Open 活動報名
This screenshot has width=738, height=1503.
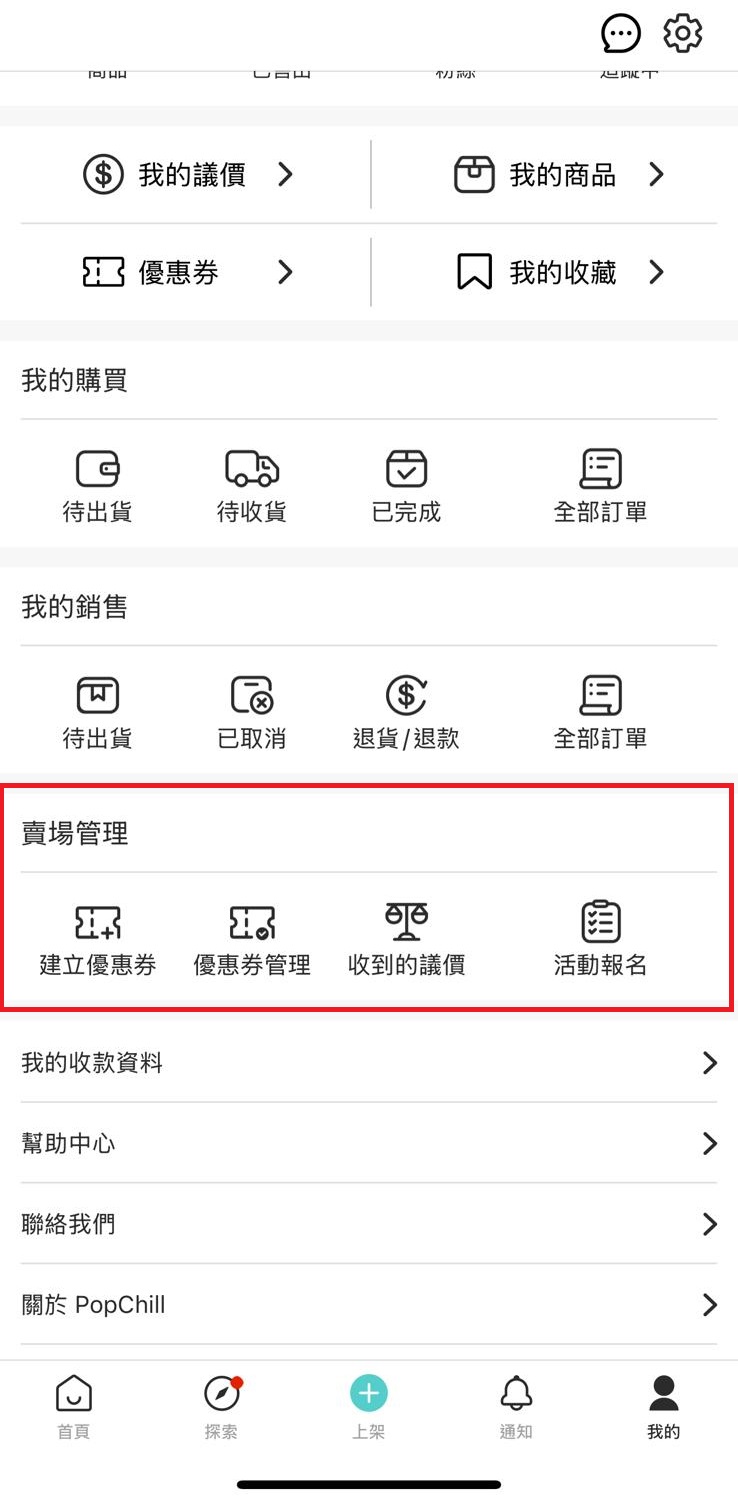pos(600,939)
